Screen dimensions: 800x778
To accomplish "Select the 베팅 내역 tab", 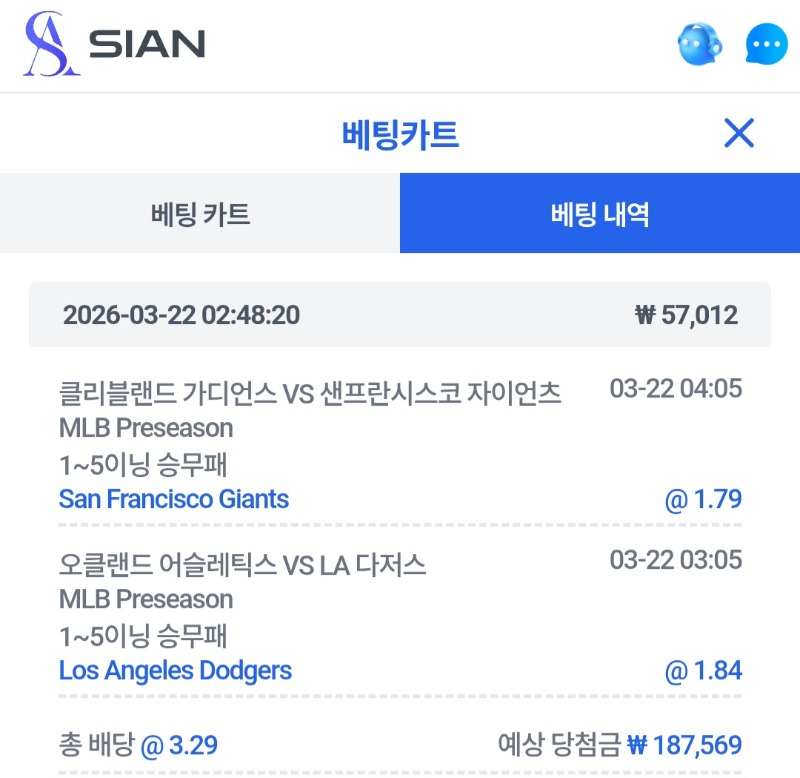I will 600,213.
